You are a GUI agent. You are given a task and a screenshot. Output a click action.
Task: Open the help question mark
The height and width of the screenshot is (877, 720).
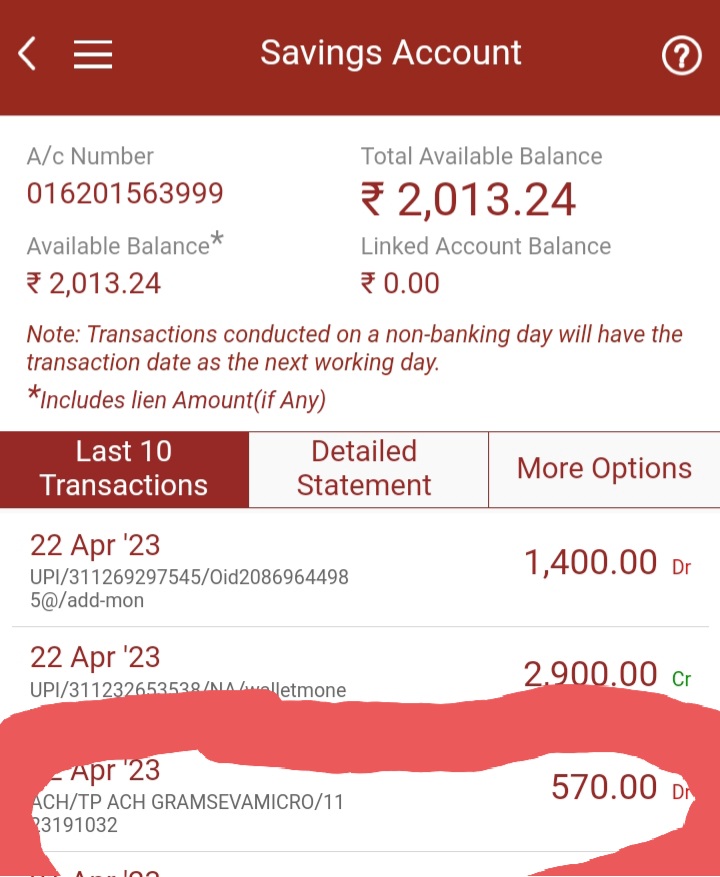(681, 56)
